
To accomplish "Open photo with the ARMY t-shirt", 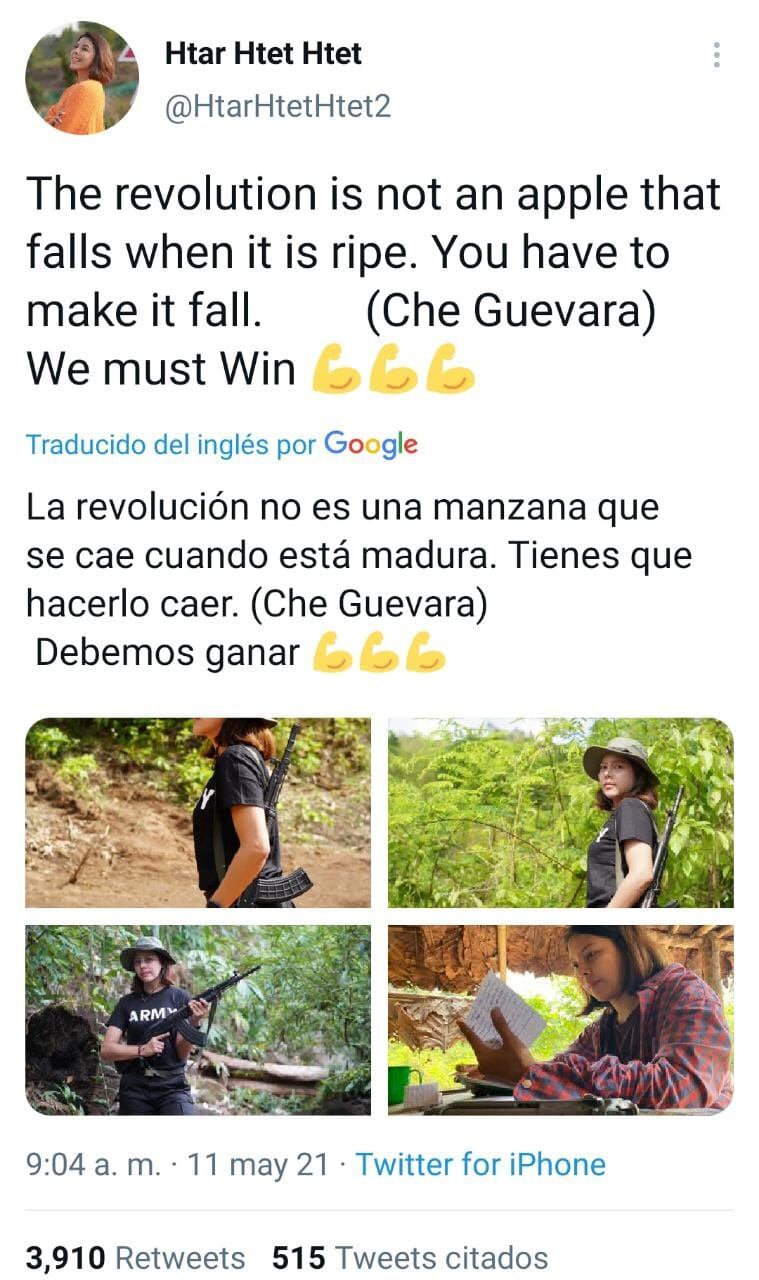I will pyautogui.click(x=198, y=1019).
